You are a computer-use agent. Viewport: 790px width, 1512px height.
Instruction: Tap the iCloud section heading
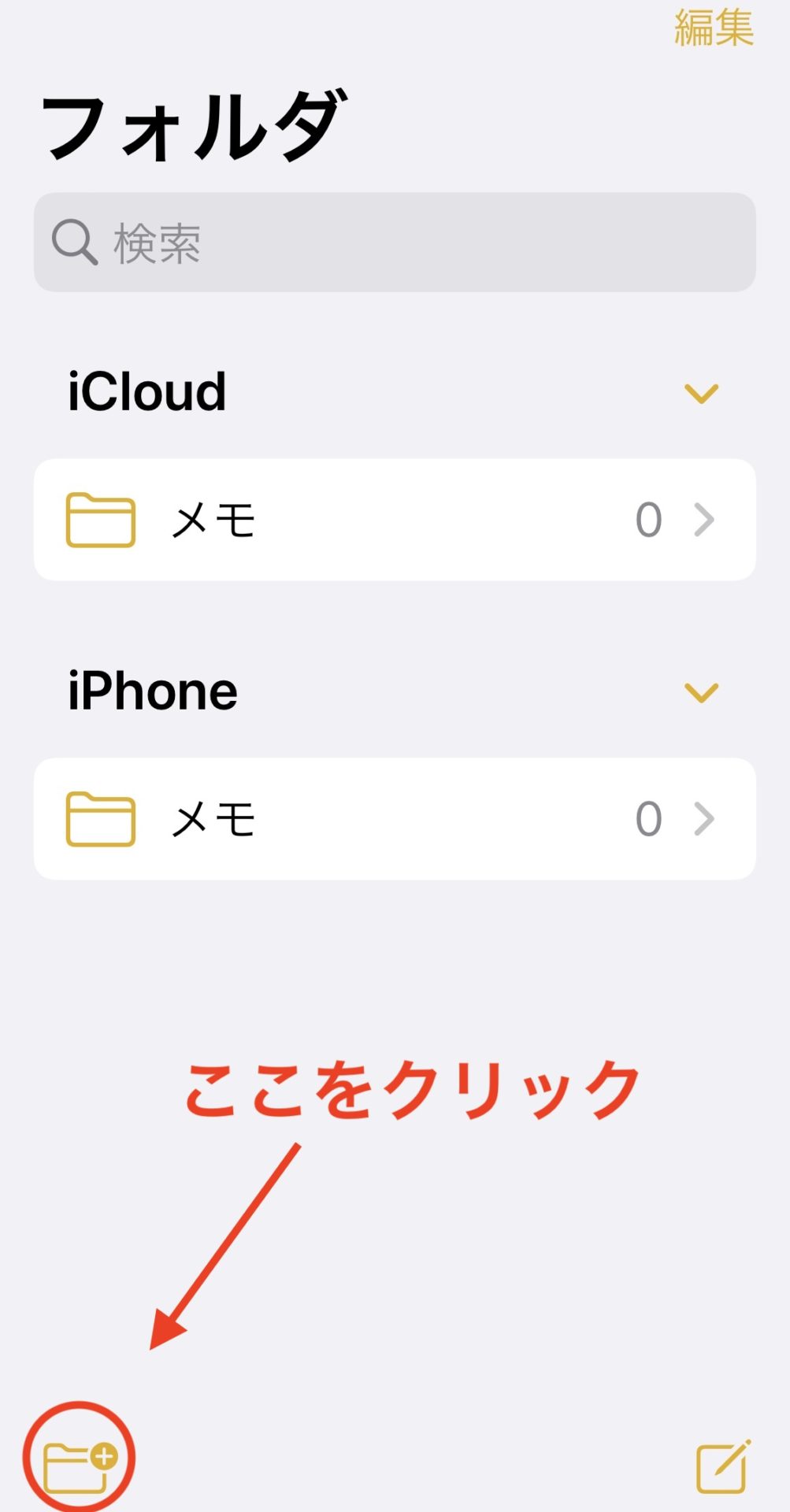click(147, 392)
